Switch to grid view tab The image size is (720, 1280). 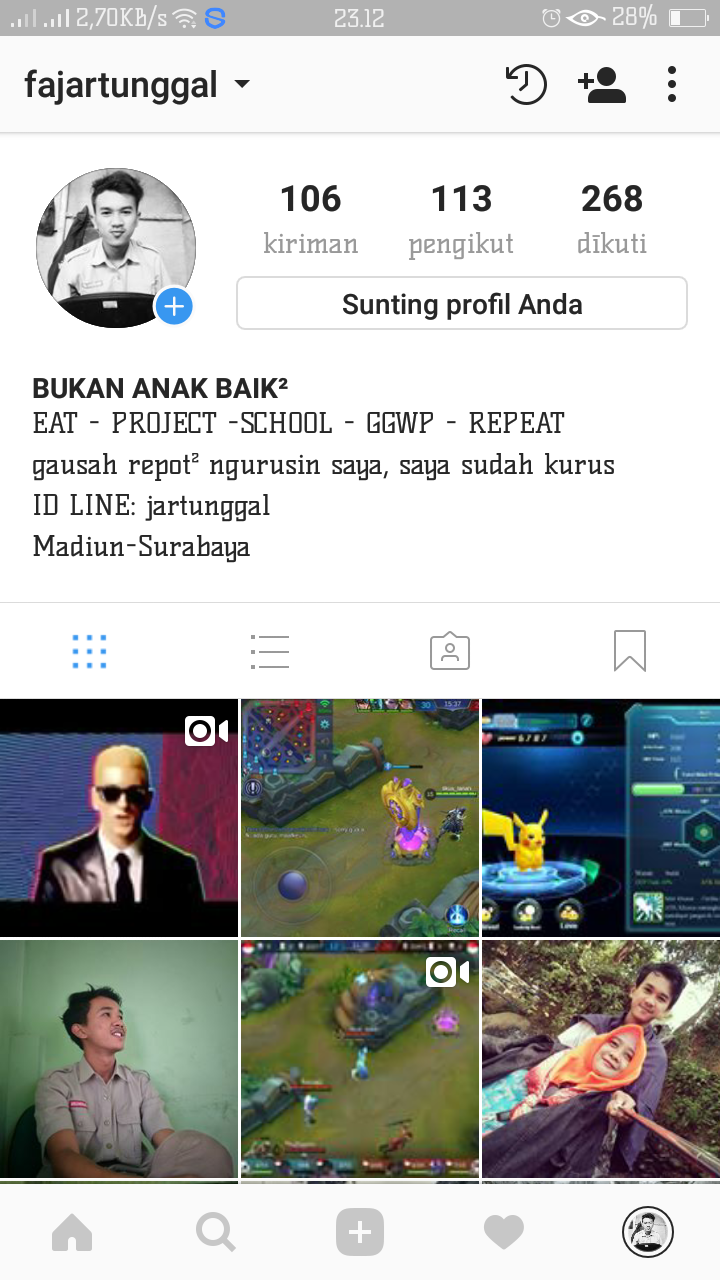click(x=90, y=651)
